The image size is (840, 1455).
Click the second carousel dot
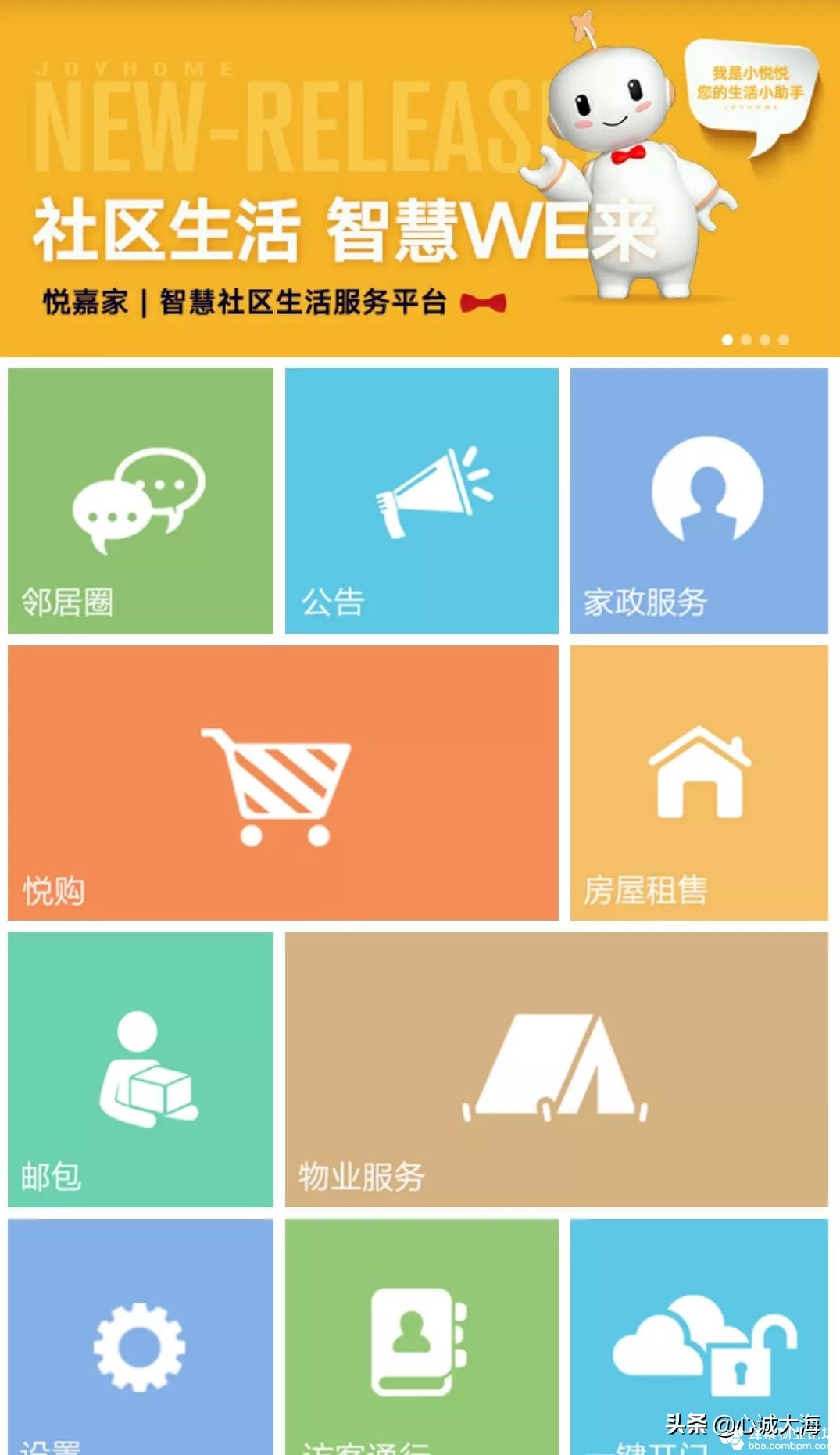point(748,339)
